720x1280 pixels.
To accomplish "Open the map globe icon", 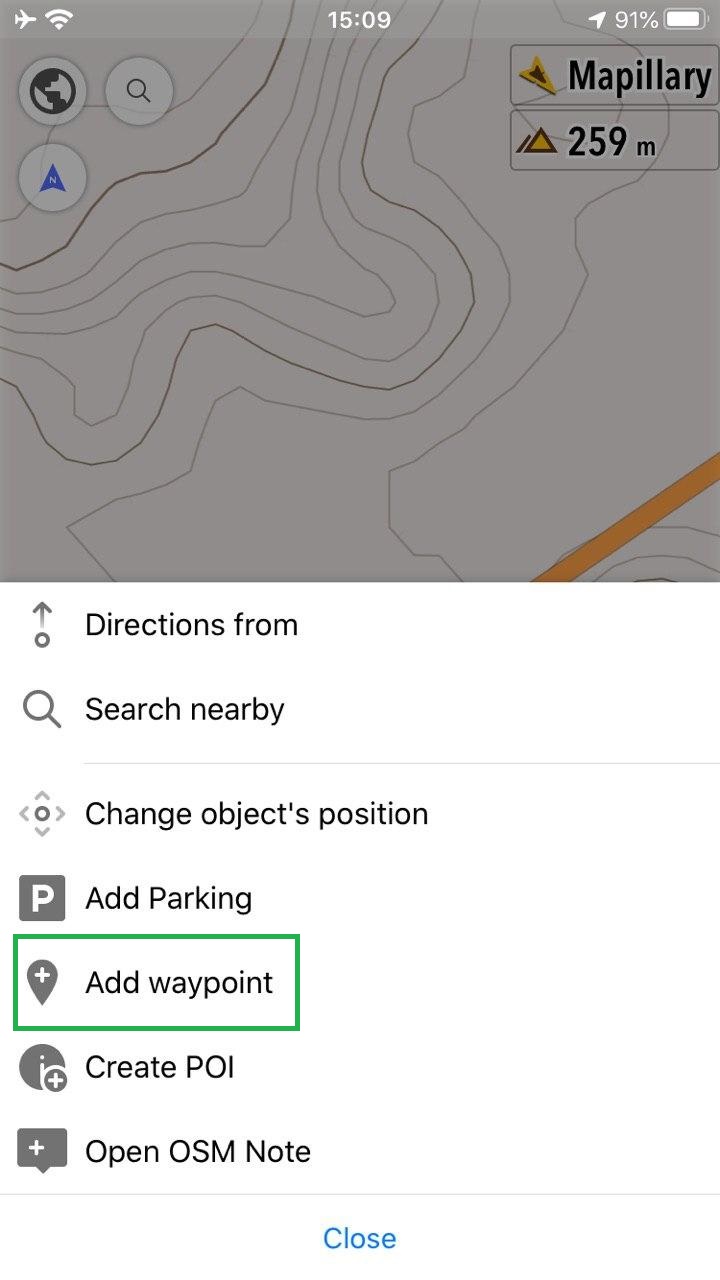I will (53, 92).
